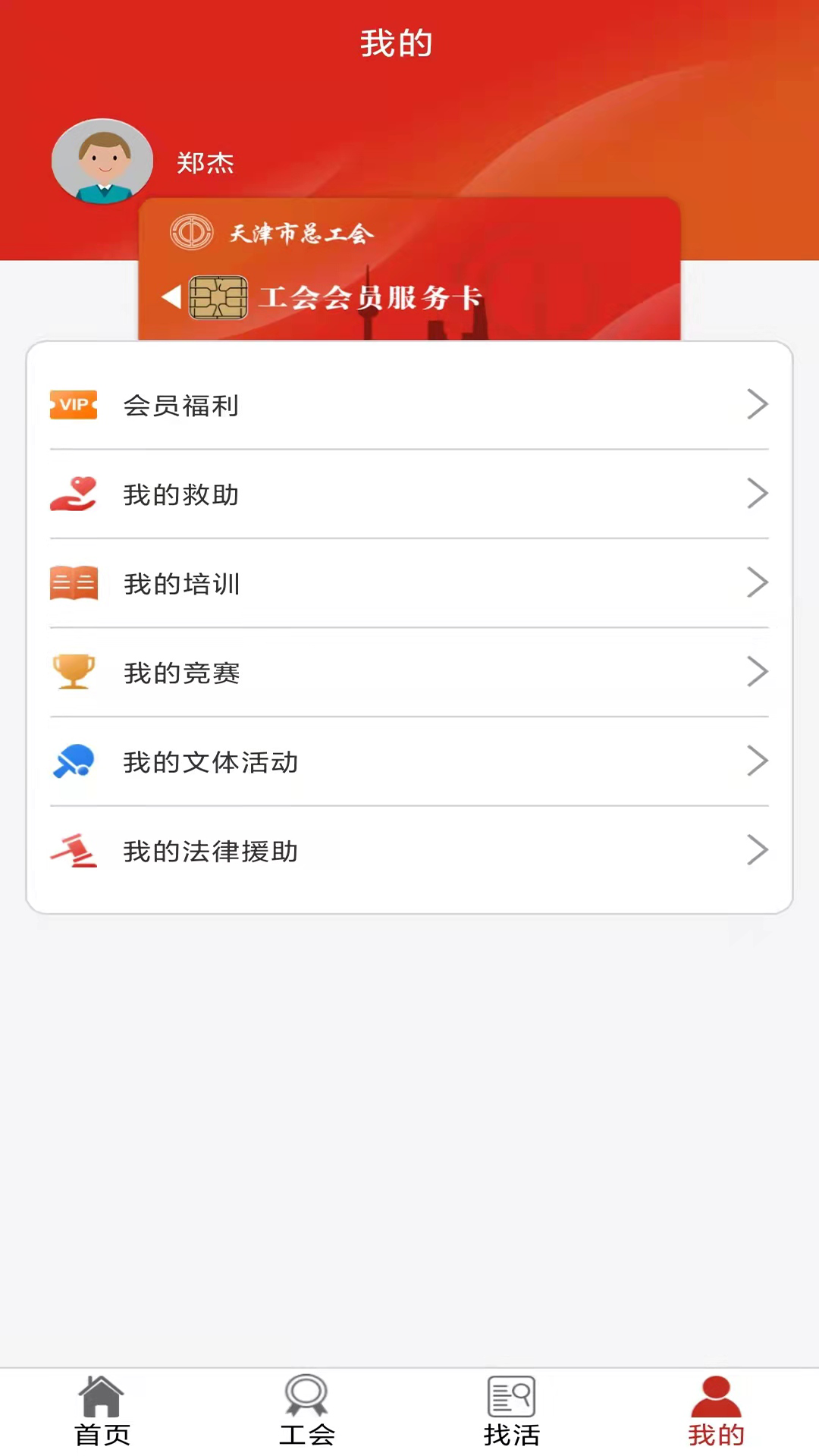Click the left arrow on membership card

pos(171,297)
